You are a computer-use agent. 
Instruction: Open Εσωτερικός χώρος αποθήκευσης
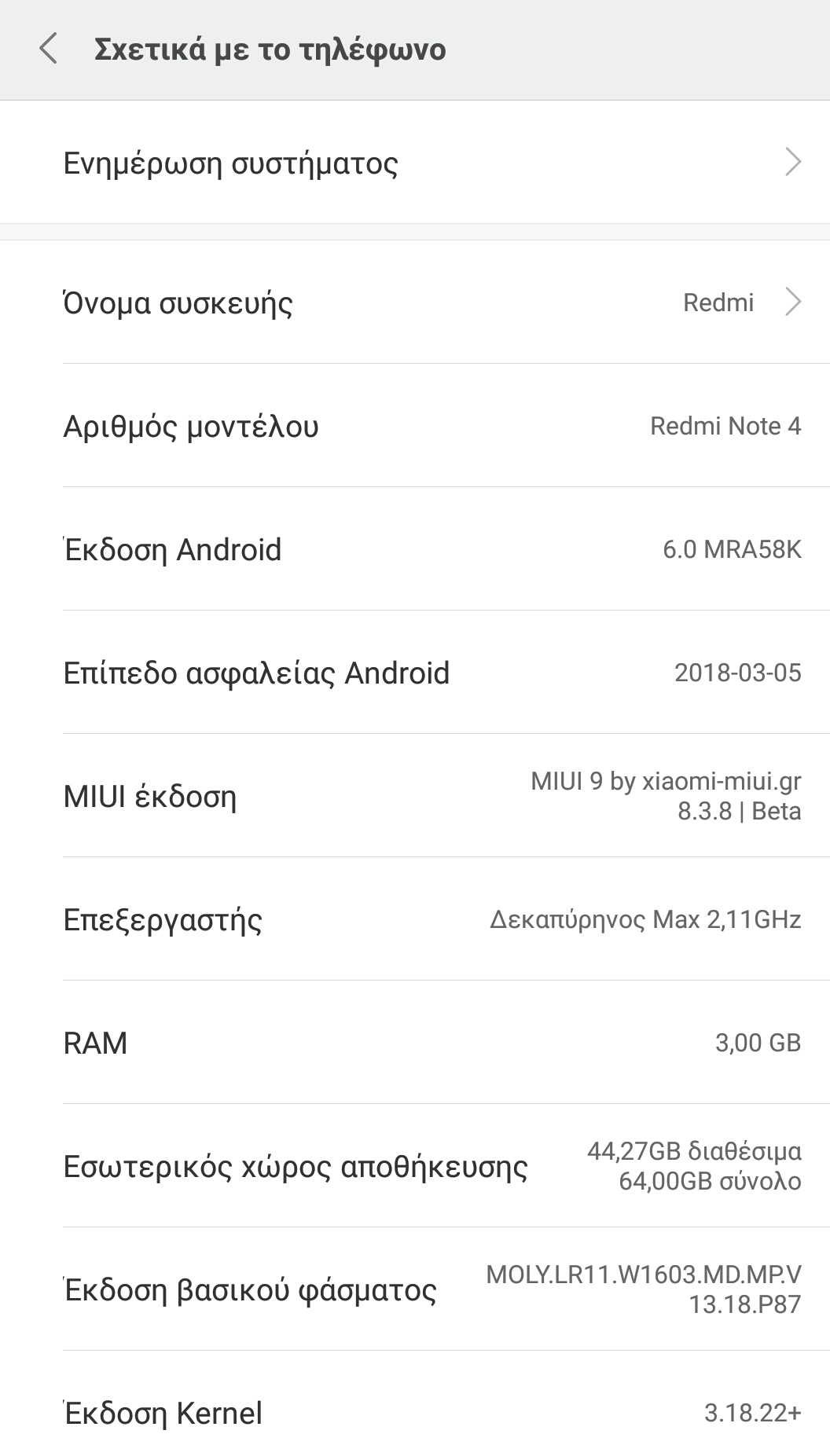coord(415,1166)
